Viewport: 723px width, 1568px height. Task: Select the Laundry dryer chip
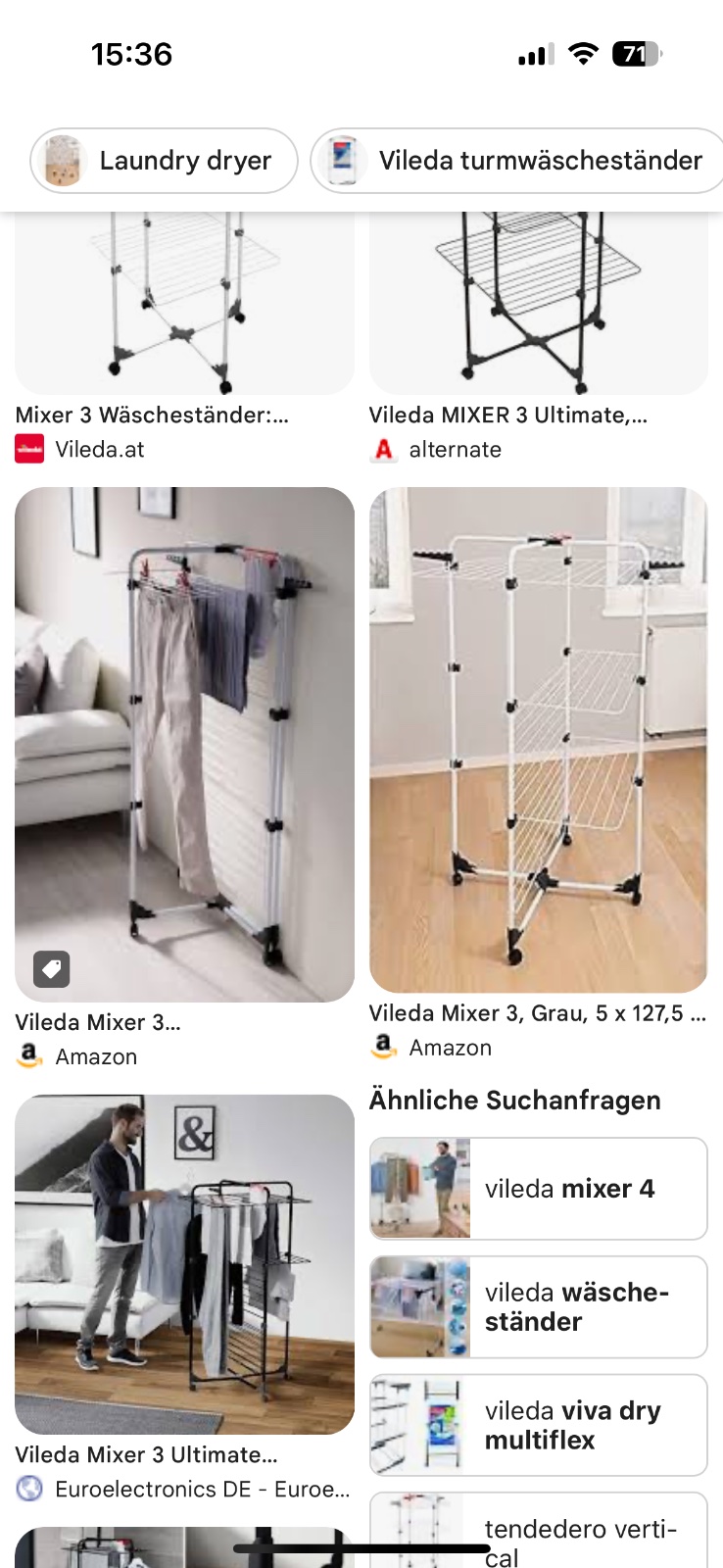(x=165, y=161)
